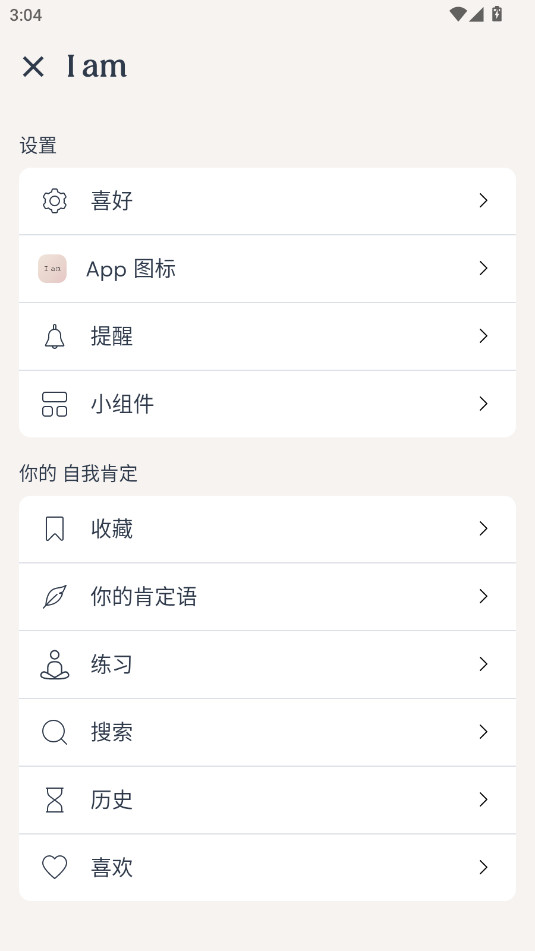Image resolution: width=535 pixels, height=951 pixels.
Task: Open 你的肯定语
Action: [x=268, y=597]
